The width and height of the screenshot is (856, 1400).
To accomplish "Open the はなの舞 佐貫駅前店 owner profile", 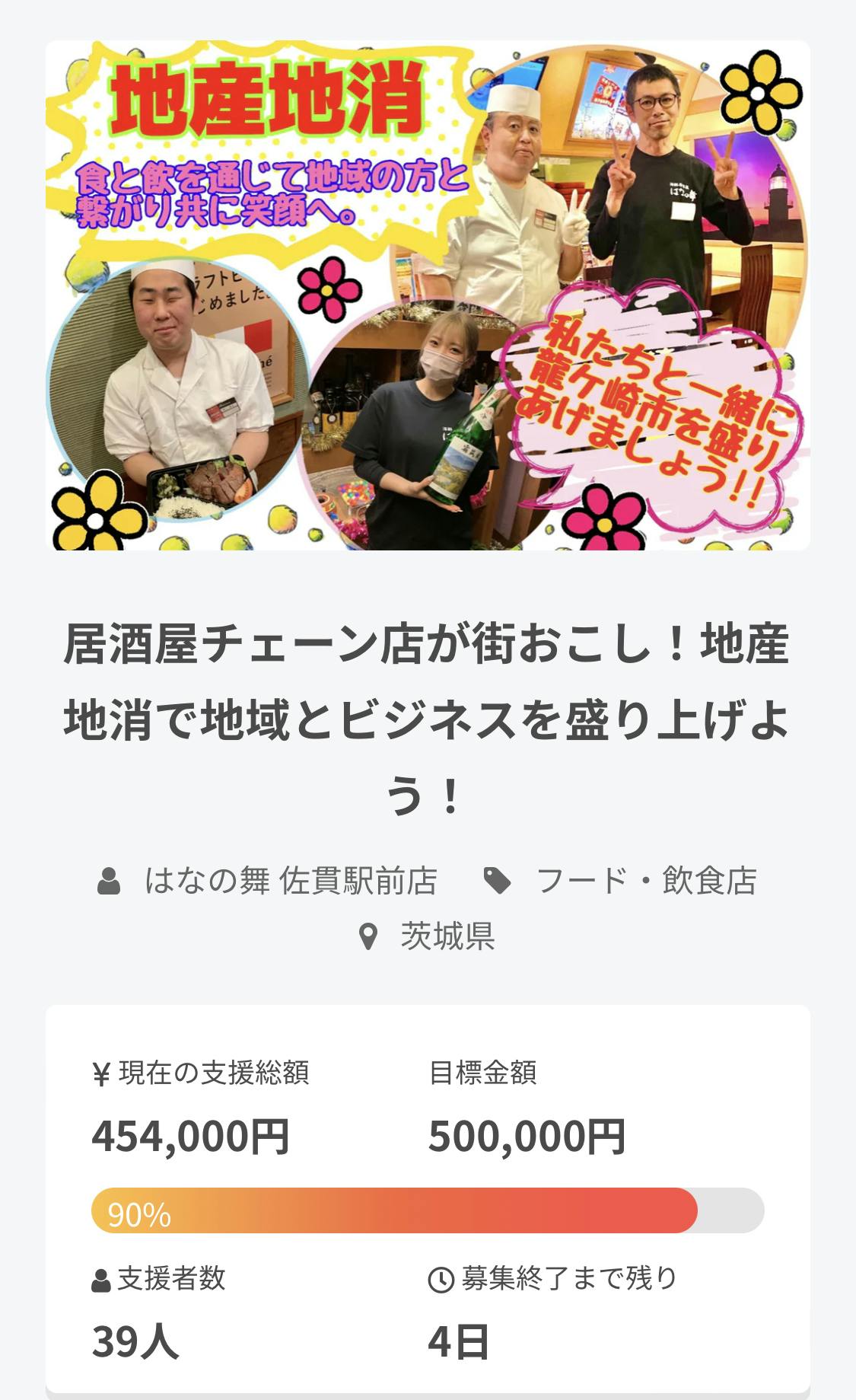I will (x=290, y=881).
